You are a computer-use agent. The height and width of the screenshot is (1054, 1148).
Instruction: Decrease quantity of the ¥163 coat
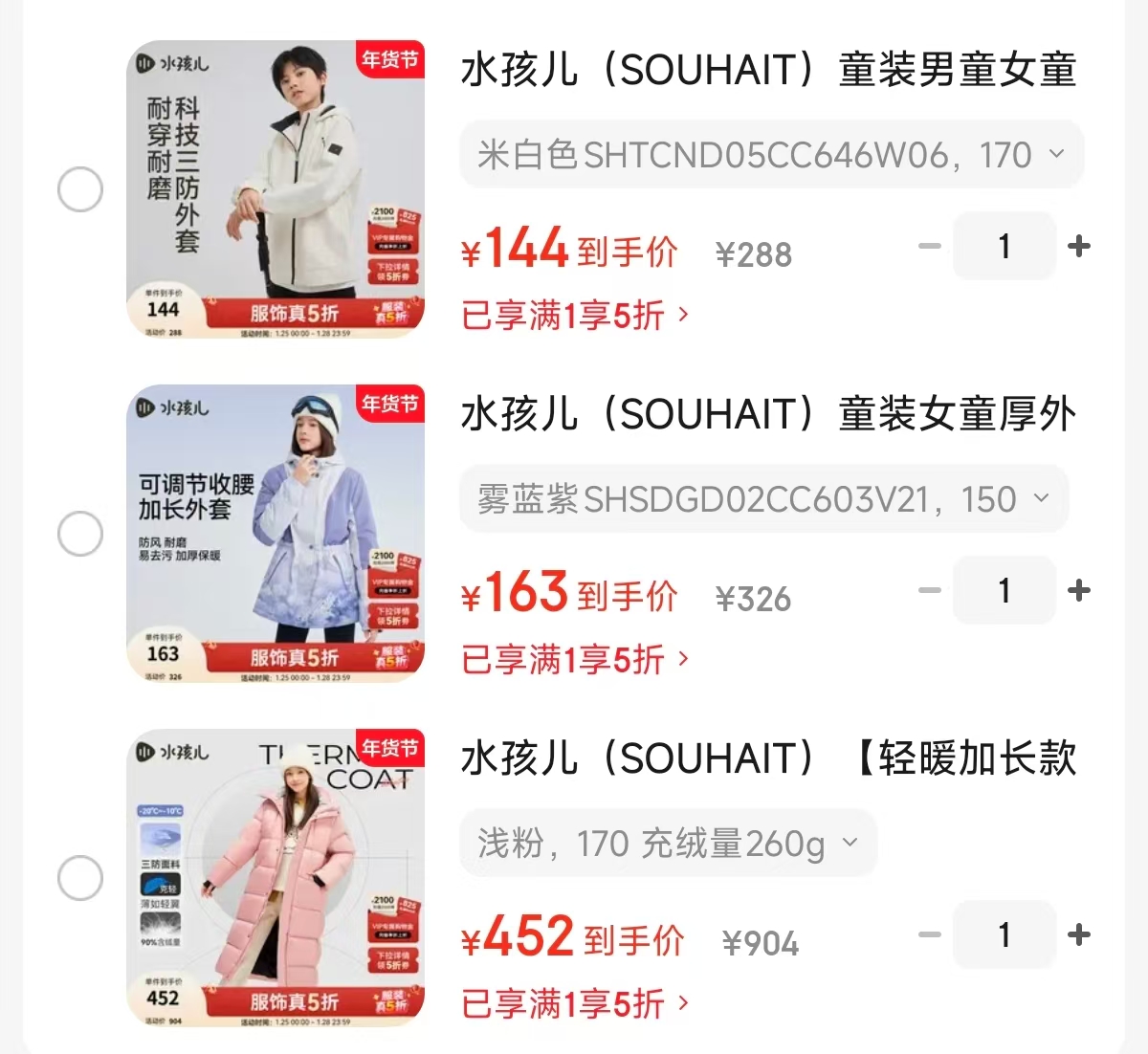click(x=930, y=591)
